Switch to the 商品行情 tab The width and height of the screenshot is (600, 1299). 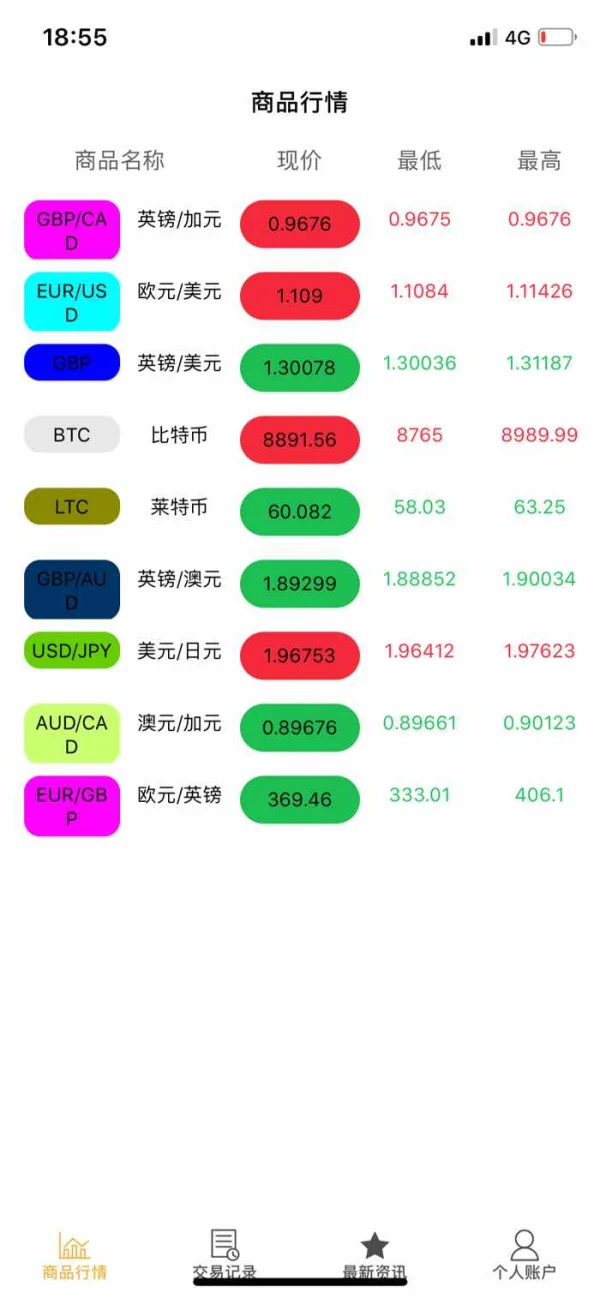tap(75, 1256)
